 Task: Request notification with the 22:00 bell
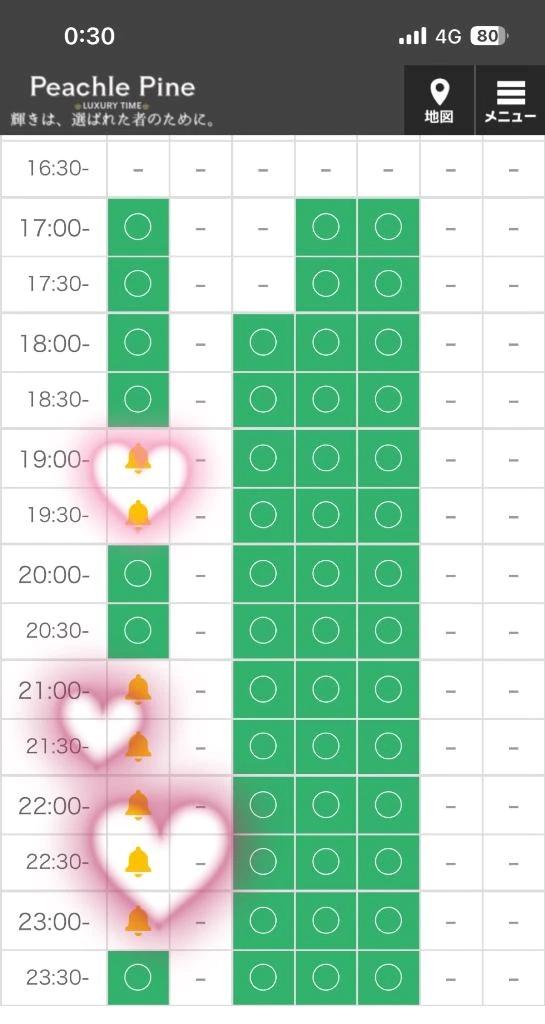click(x=138, y=805)
